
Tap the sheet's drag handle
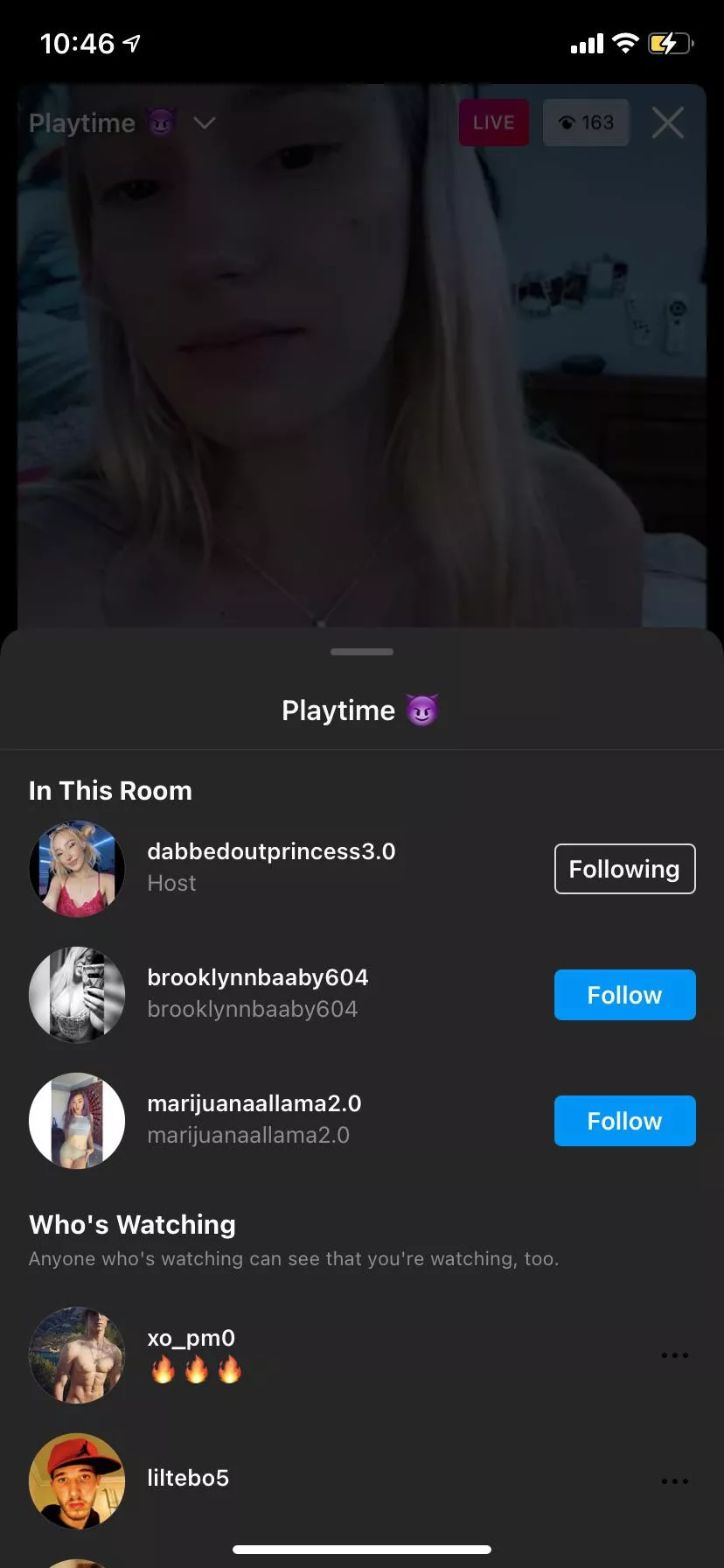pyautogui.click(x=362, y=652)
